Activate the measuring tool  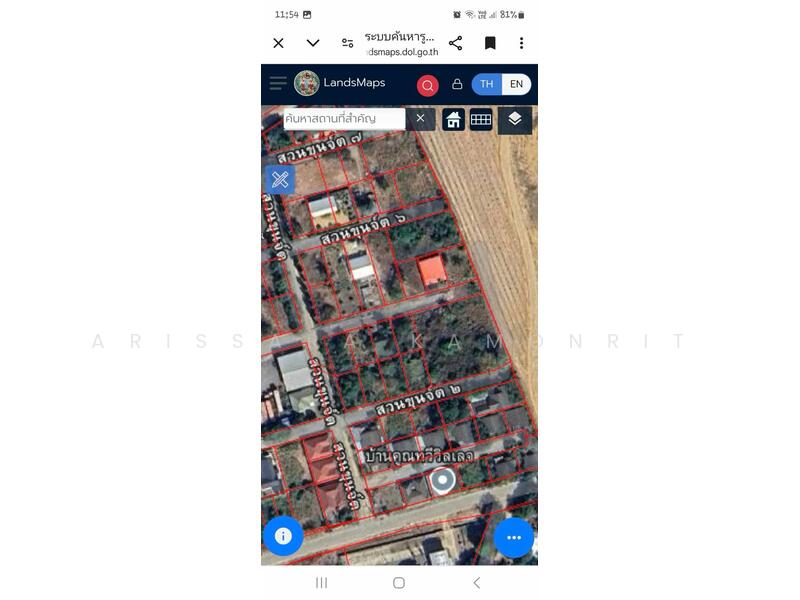pos(280,180)
